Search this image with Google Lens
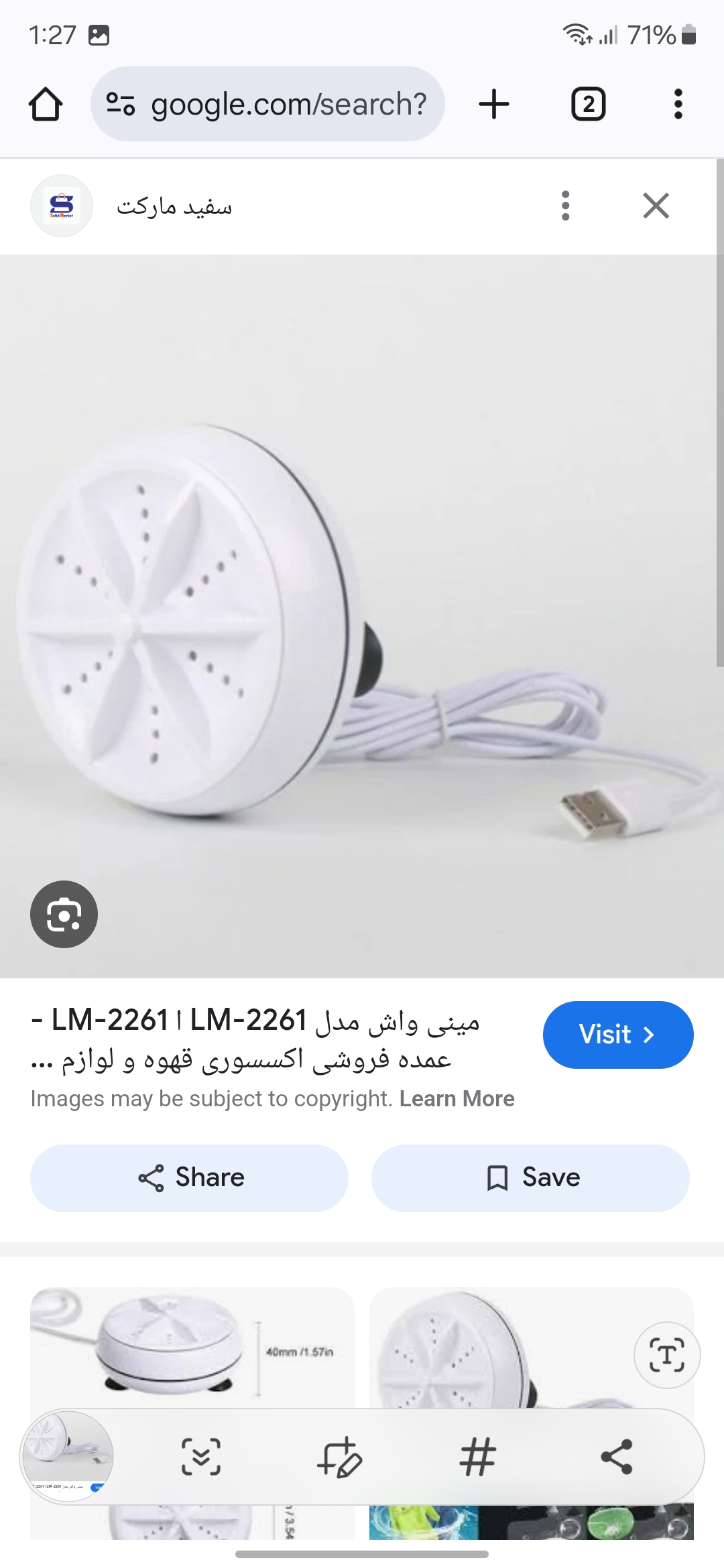This screenshot has width=724, height=1568. 64,914
